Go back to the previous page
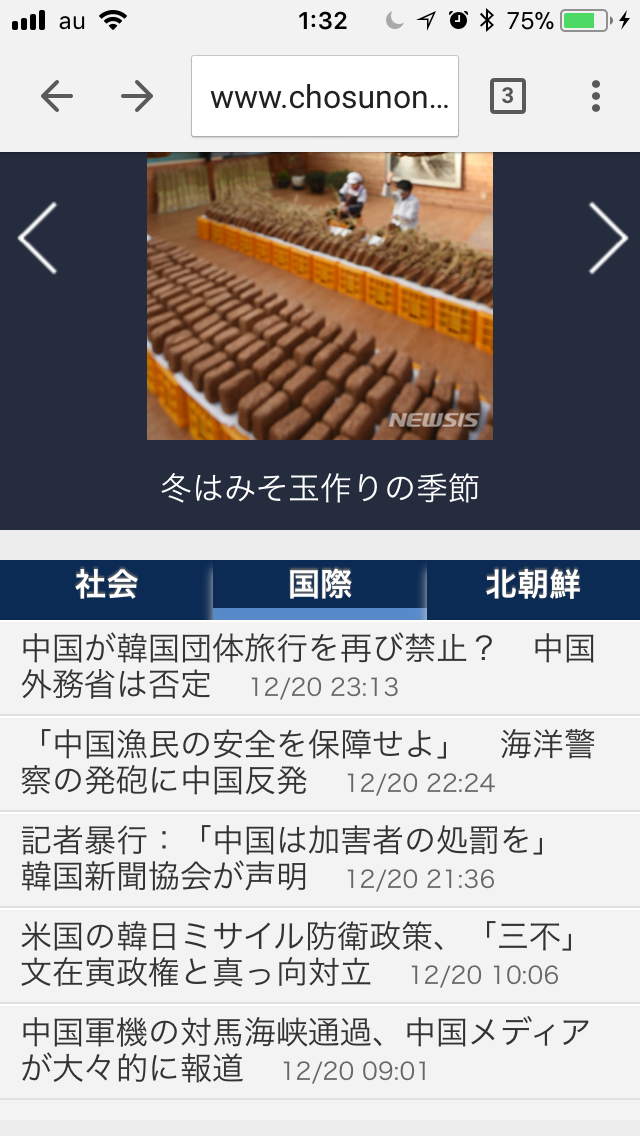The width and height of the screenshot is (640, 1136). click(57, 96)
